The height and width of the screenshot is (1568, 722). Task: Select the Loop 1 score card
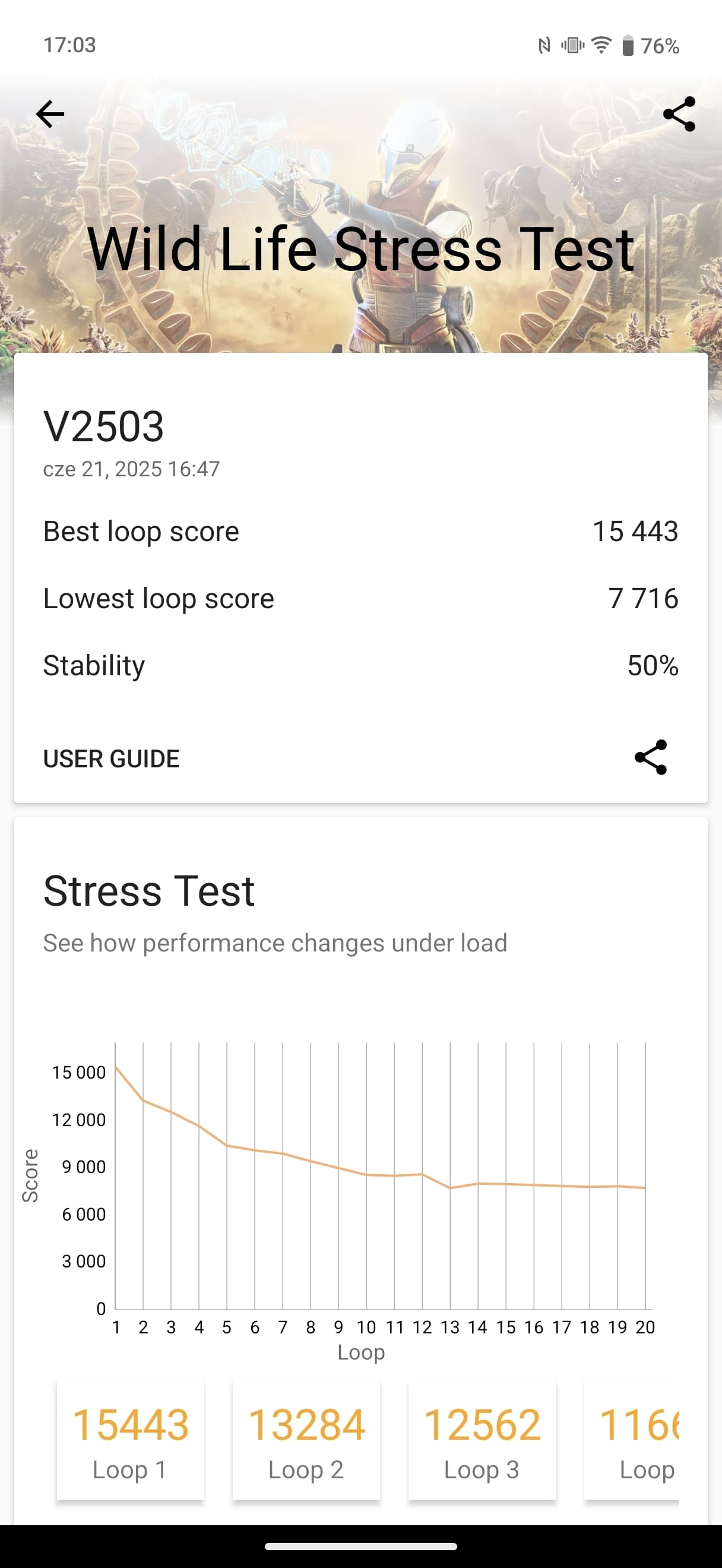(130, 1440)
